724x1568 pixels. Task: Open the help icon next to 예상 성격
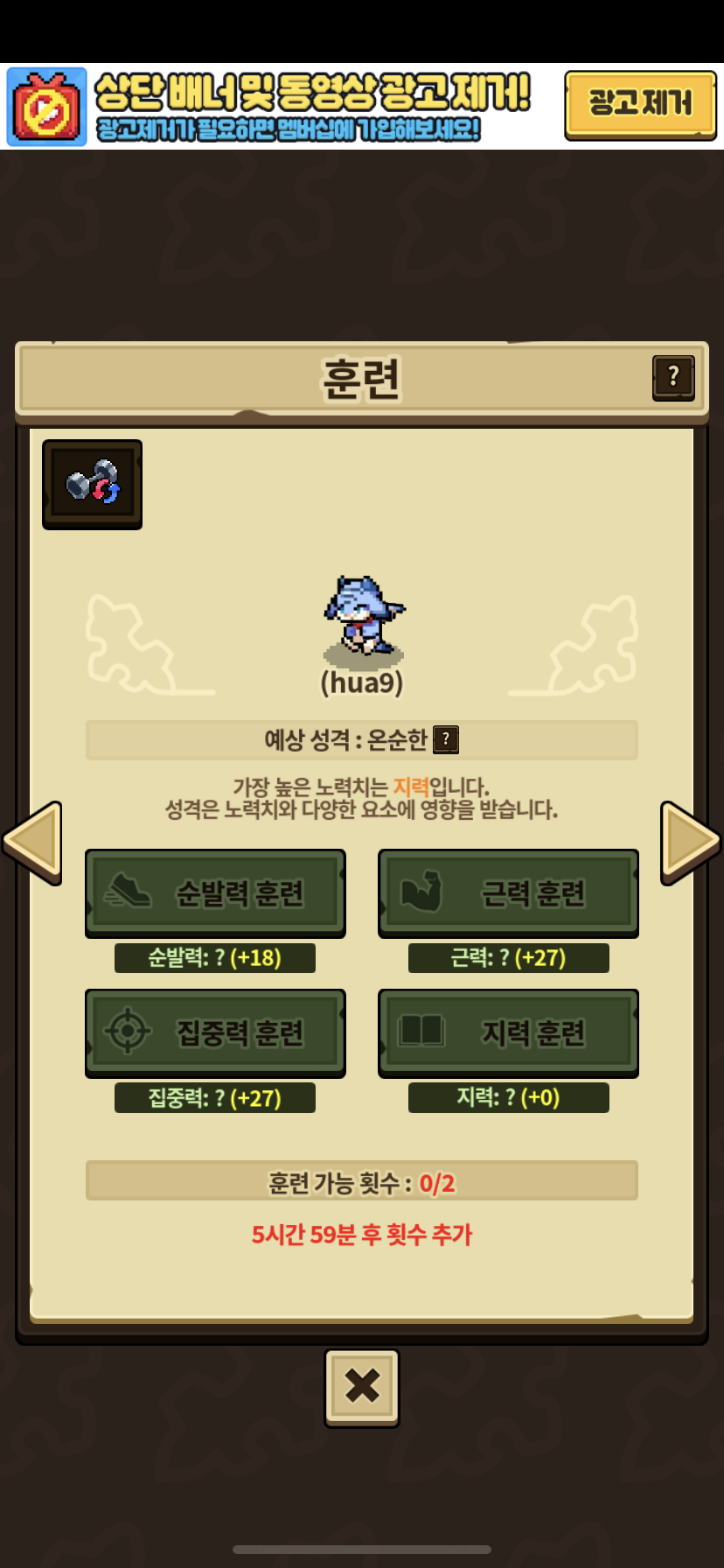click(x=446, y=739)
